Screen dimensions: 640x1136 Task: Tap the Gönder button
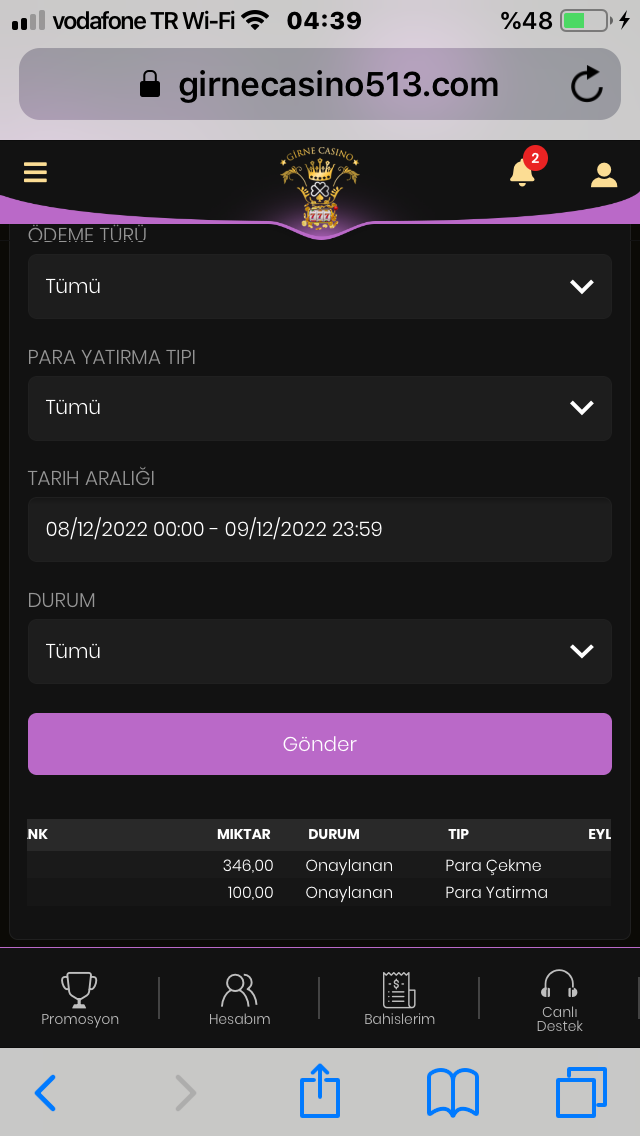click(x=320, y=744)
